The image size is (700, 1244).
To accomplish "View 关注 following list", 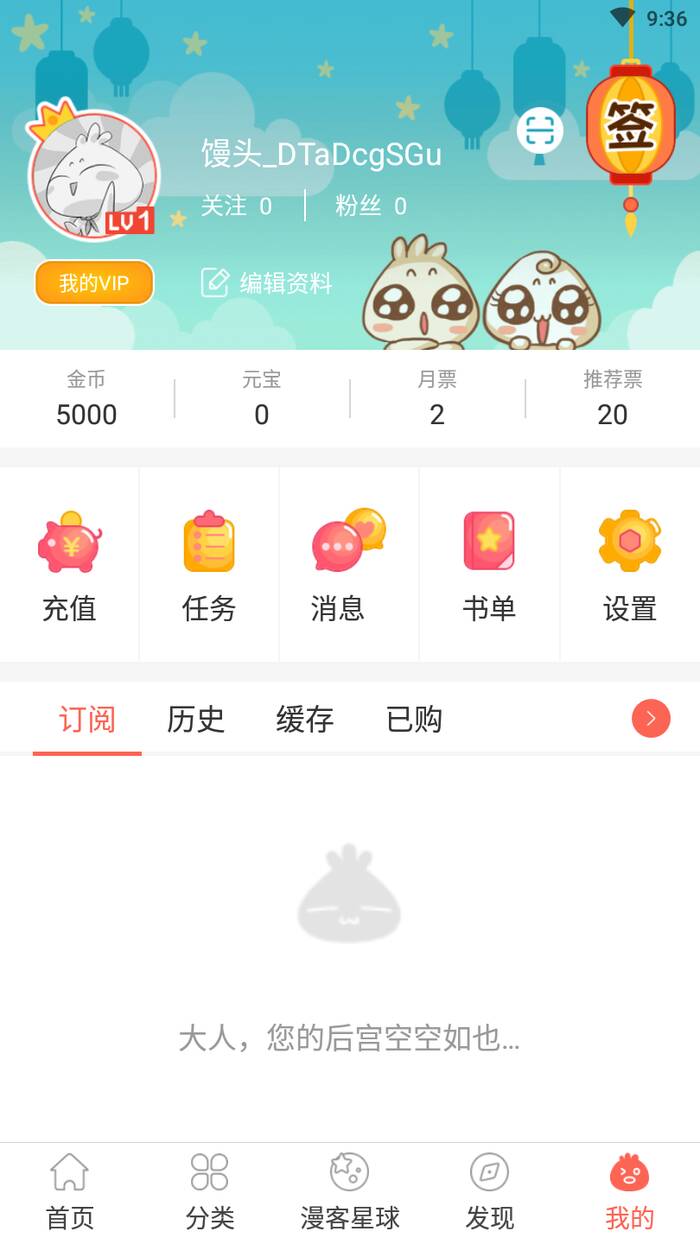I will [236, 206].
